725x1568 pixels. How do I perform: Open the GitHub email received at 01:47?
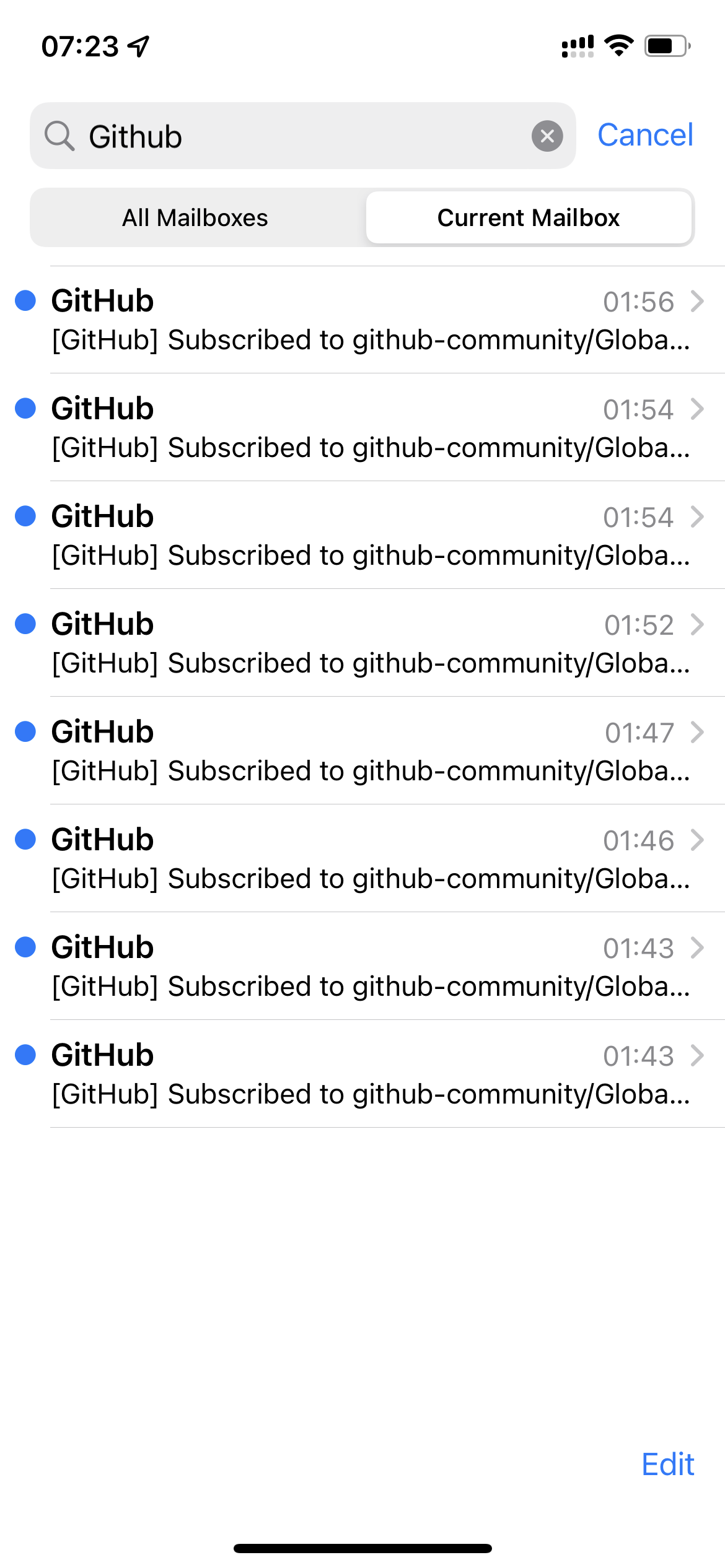tap(362, 751)
